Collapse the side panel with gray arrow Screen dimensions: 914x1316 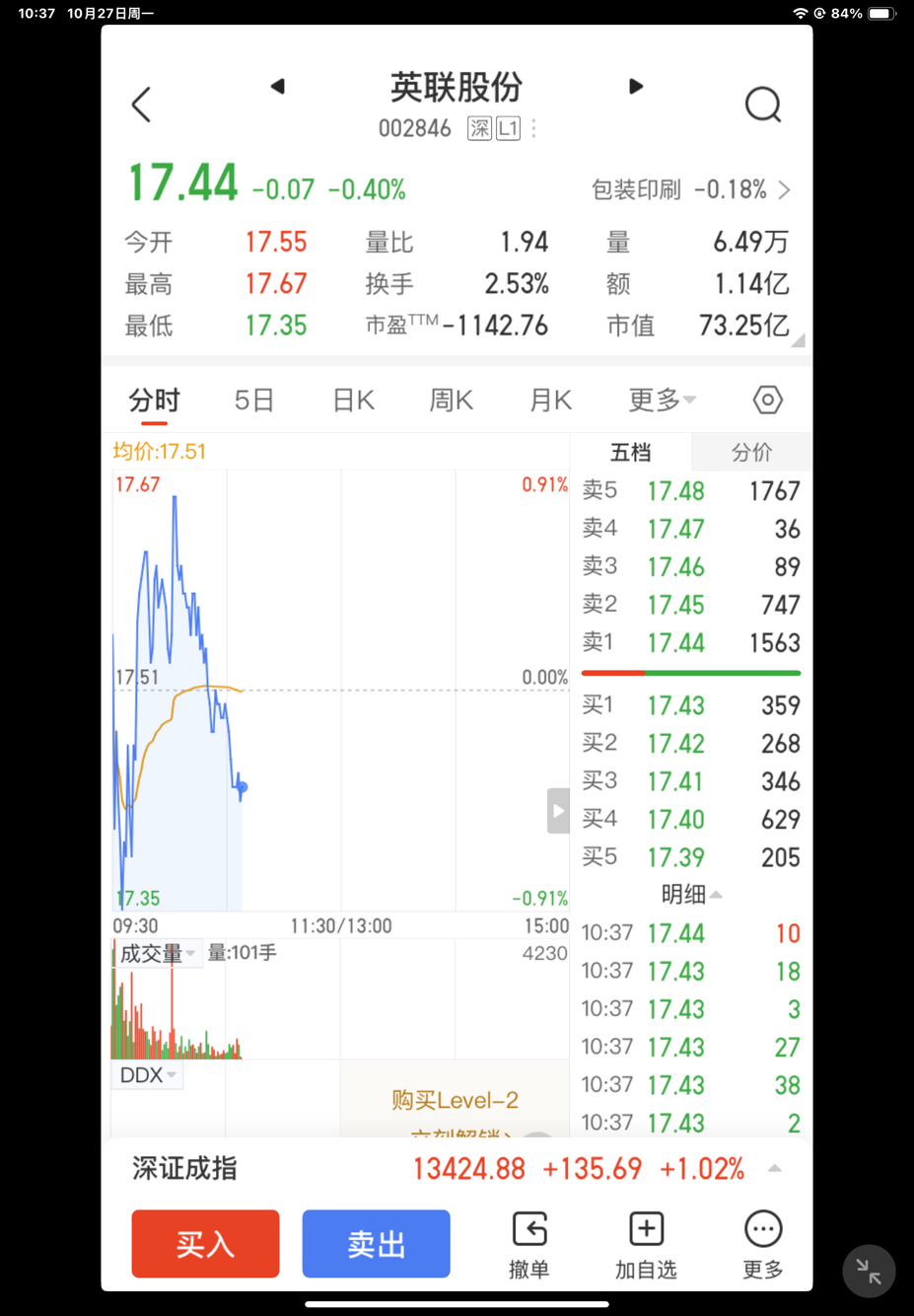click(x=558, y=811)
